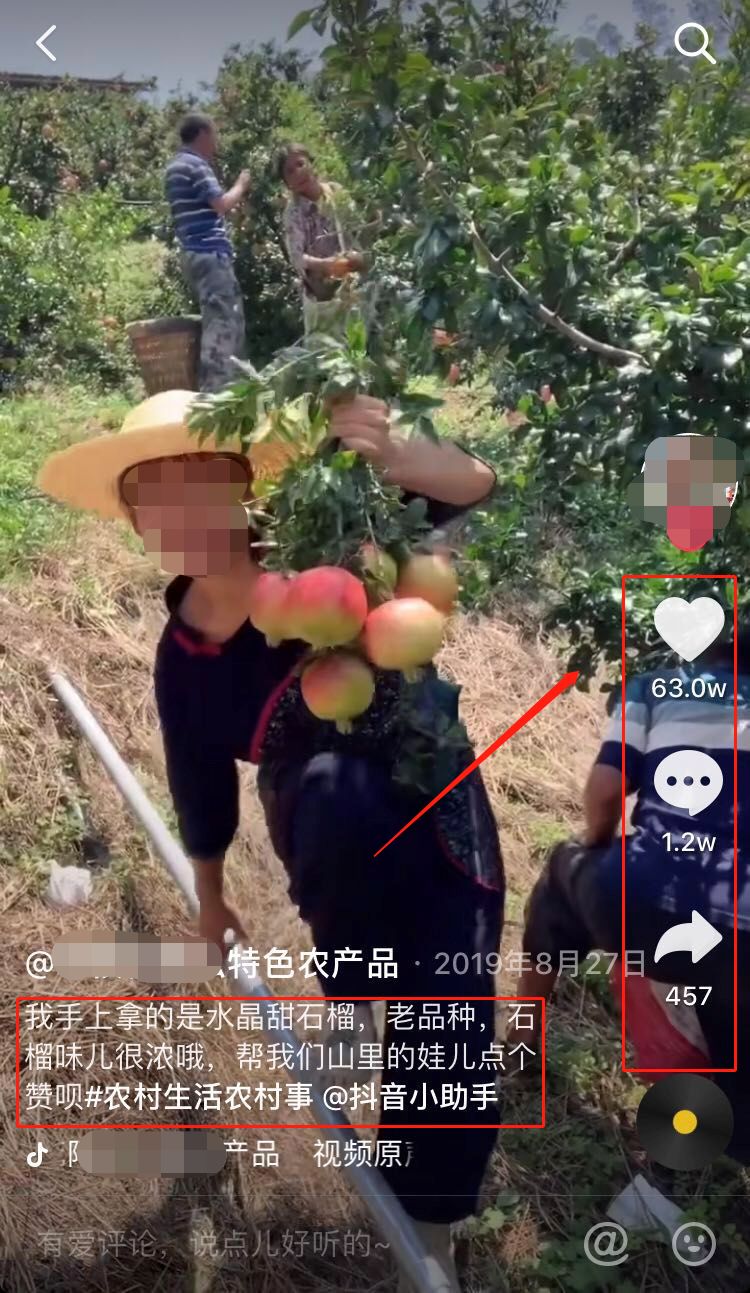Open the spinning music disc
Screen dimensions: 750x1293
coord(685,1122)
